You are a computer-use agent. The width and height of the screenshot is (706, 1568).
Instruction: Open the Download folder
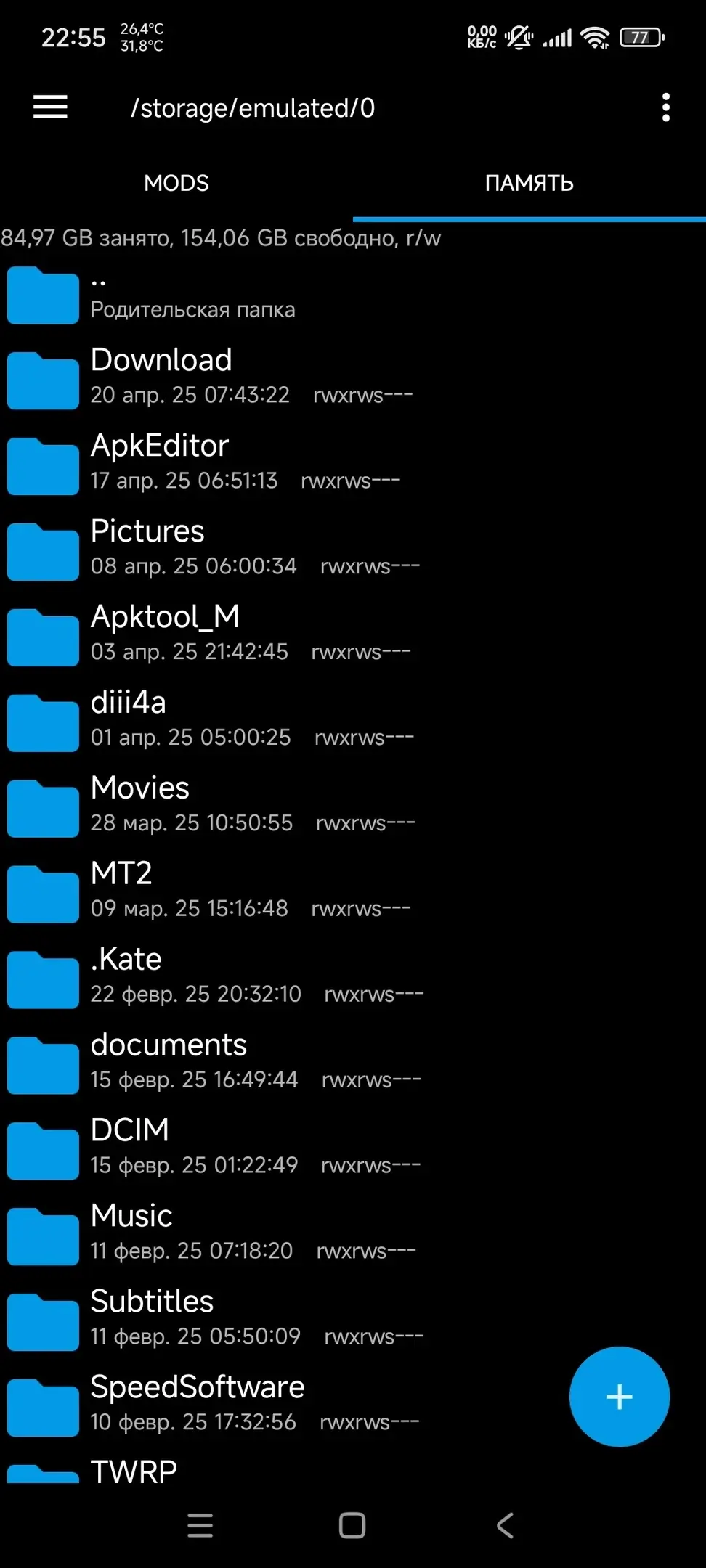[x=353, y=377]
